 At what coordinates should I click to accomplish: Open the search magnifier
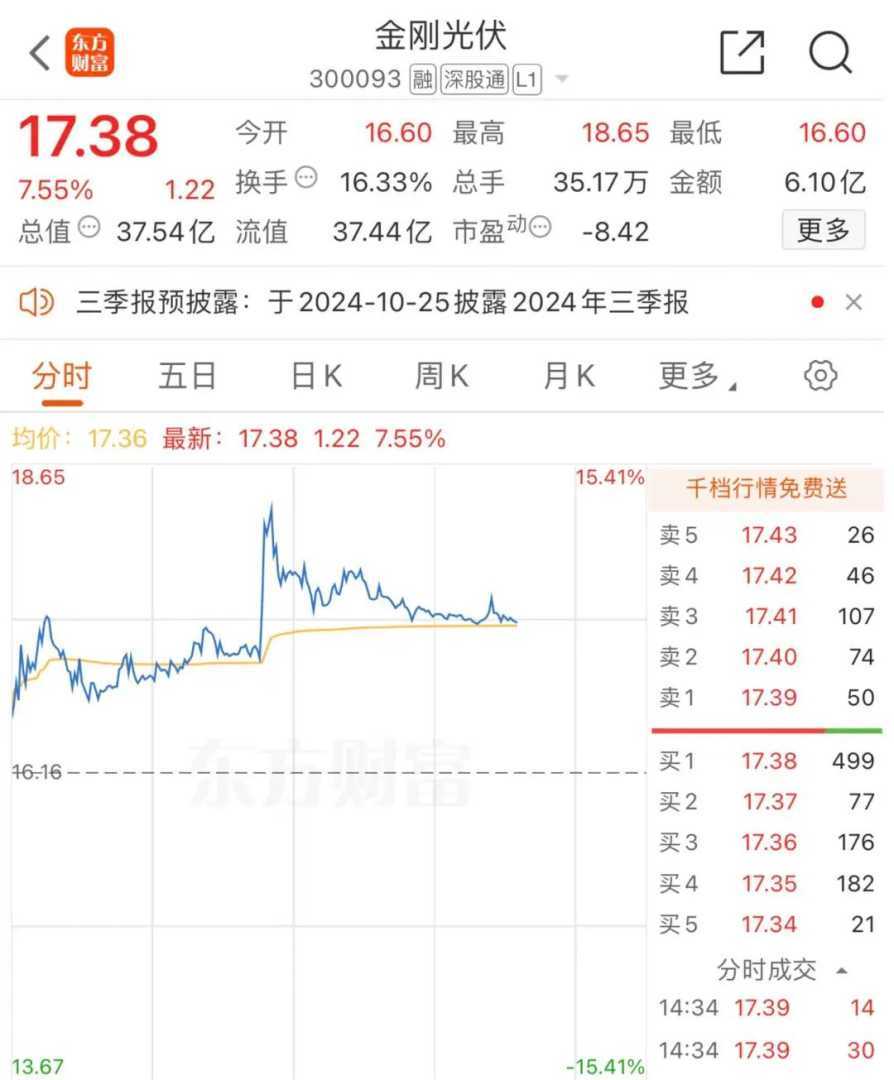[x=829, y=52]
